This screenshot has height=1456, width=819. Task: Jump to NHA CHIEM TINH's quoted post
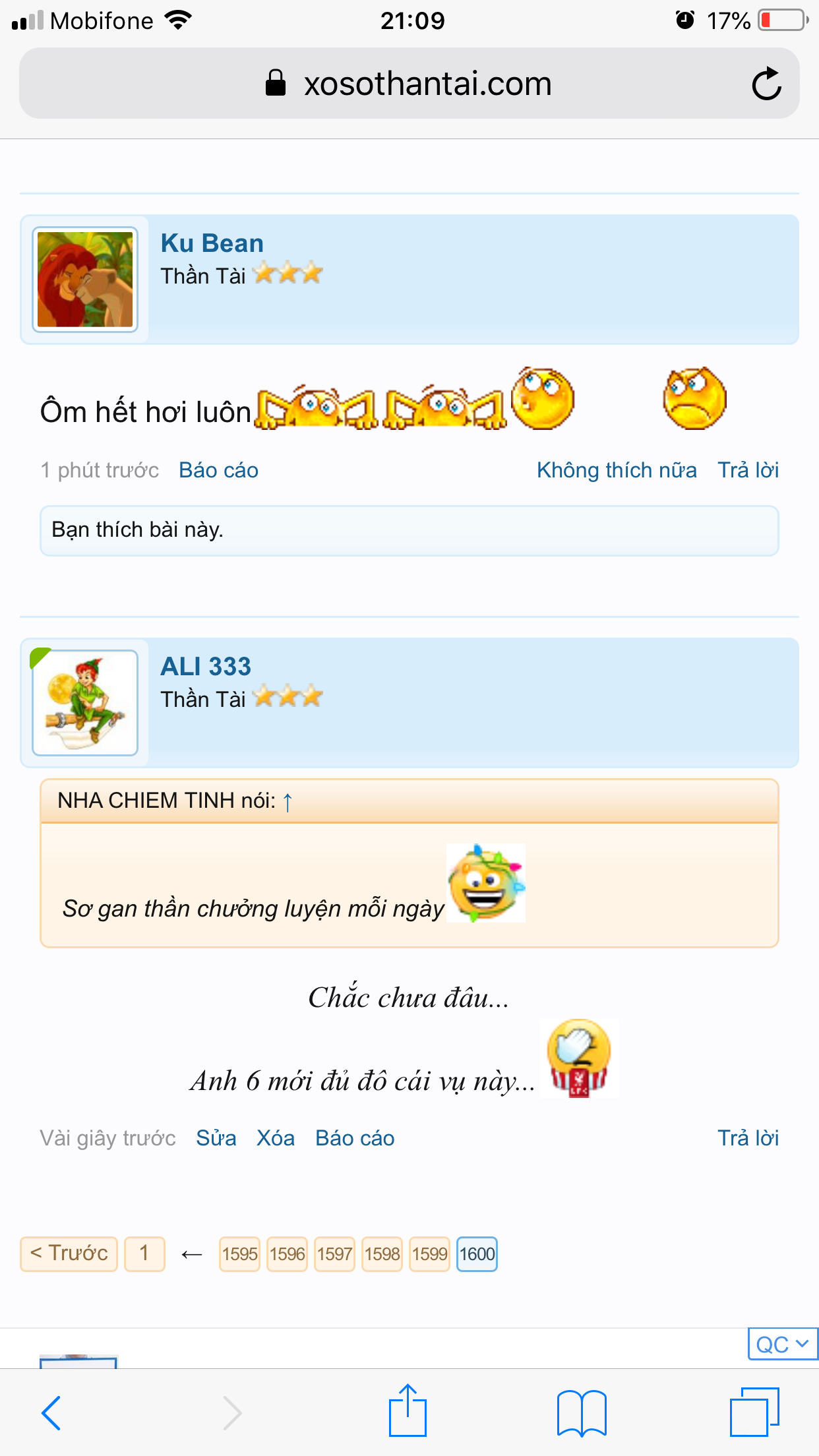point(288,801)
